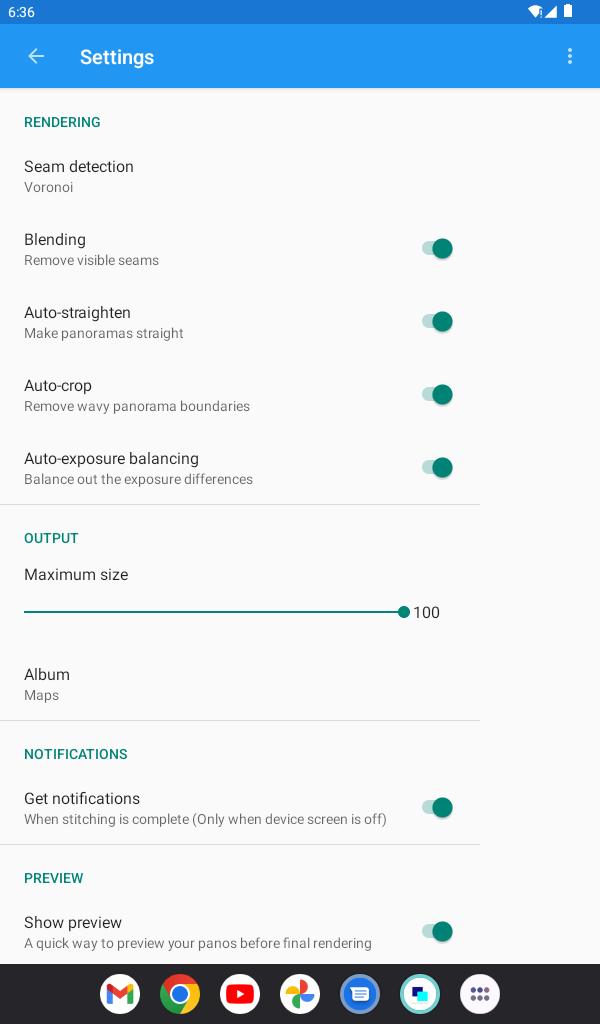Open Google Photos from the taskbar
This screenshot has height=1024, width=600.
[300, 994]
